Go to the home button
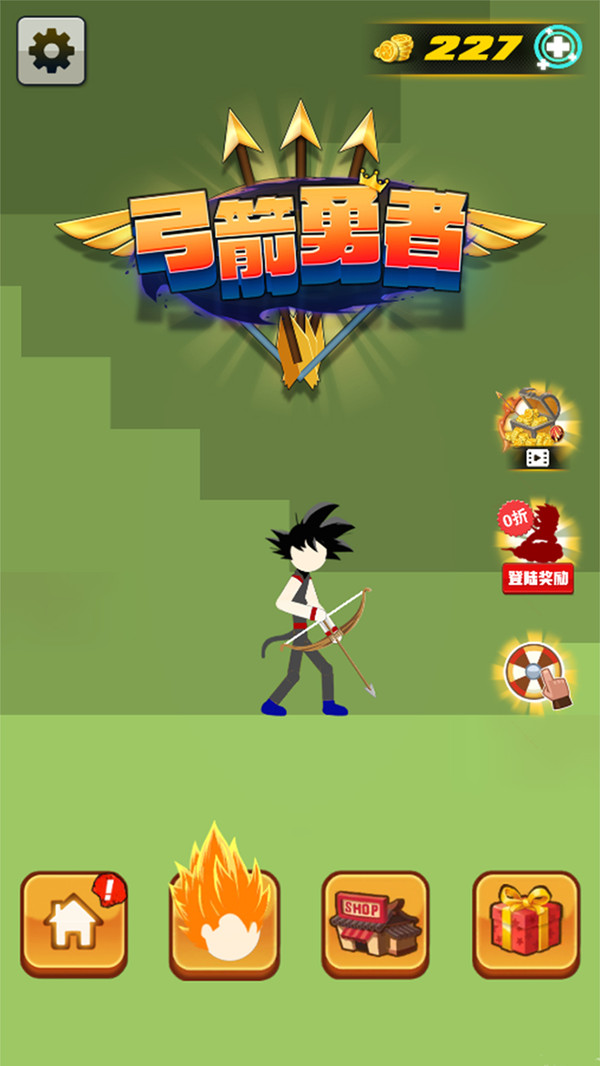 pos(74,923)
